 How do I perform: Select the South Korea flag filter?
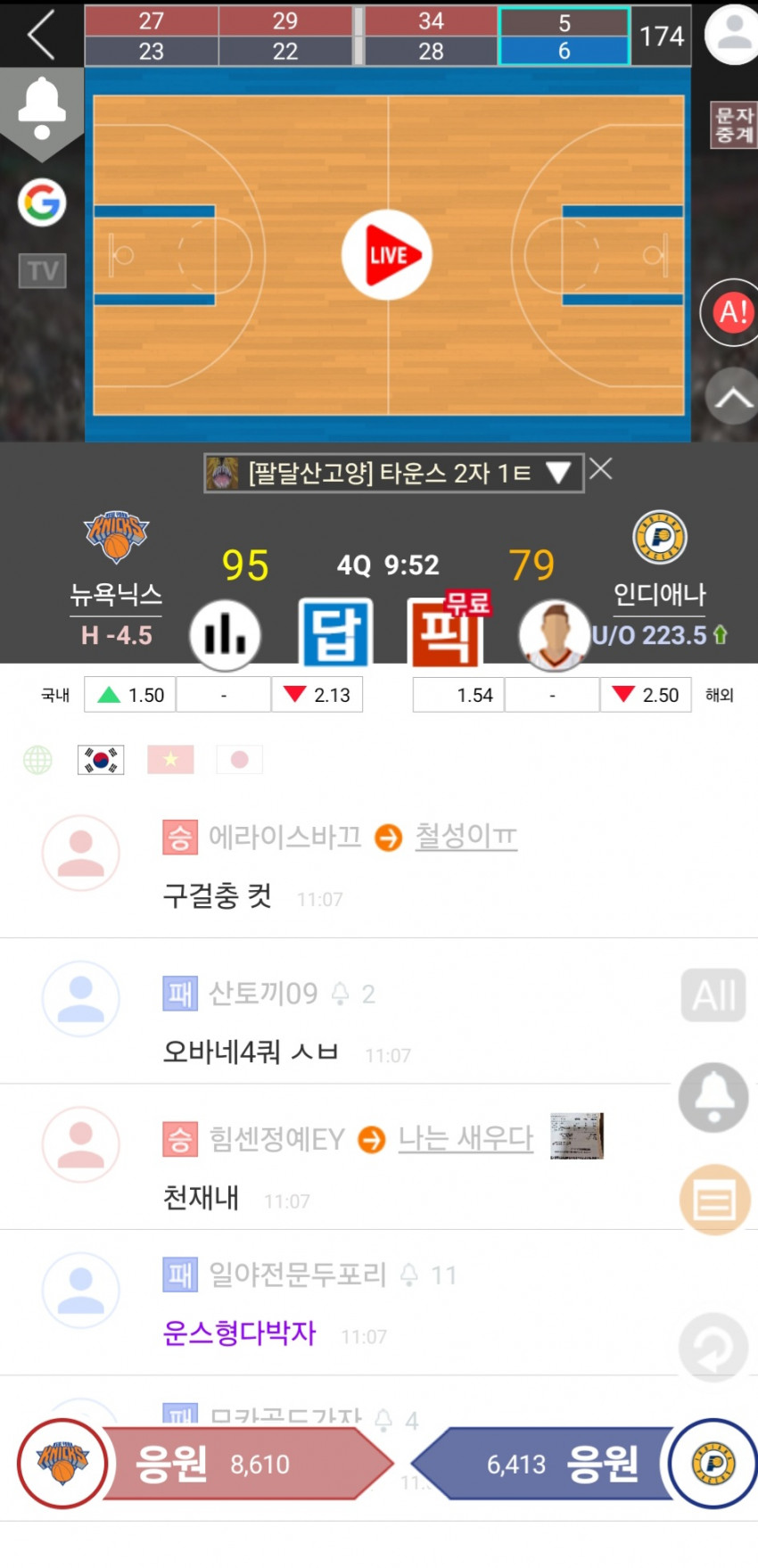coord(101,760)
